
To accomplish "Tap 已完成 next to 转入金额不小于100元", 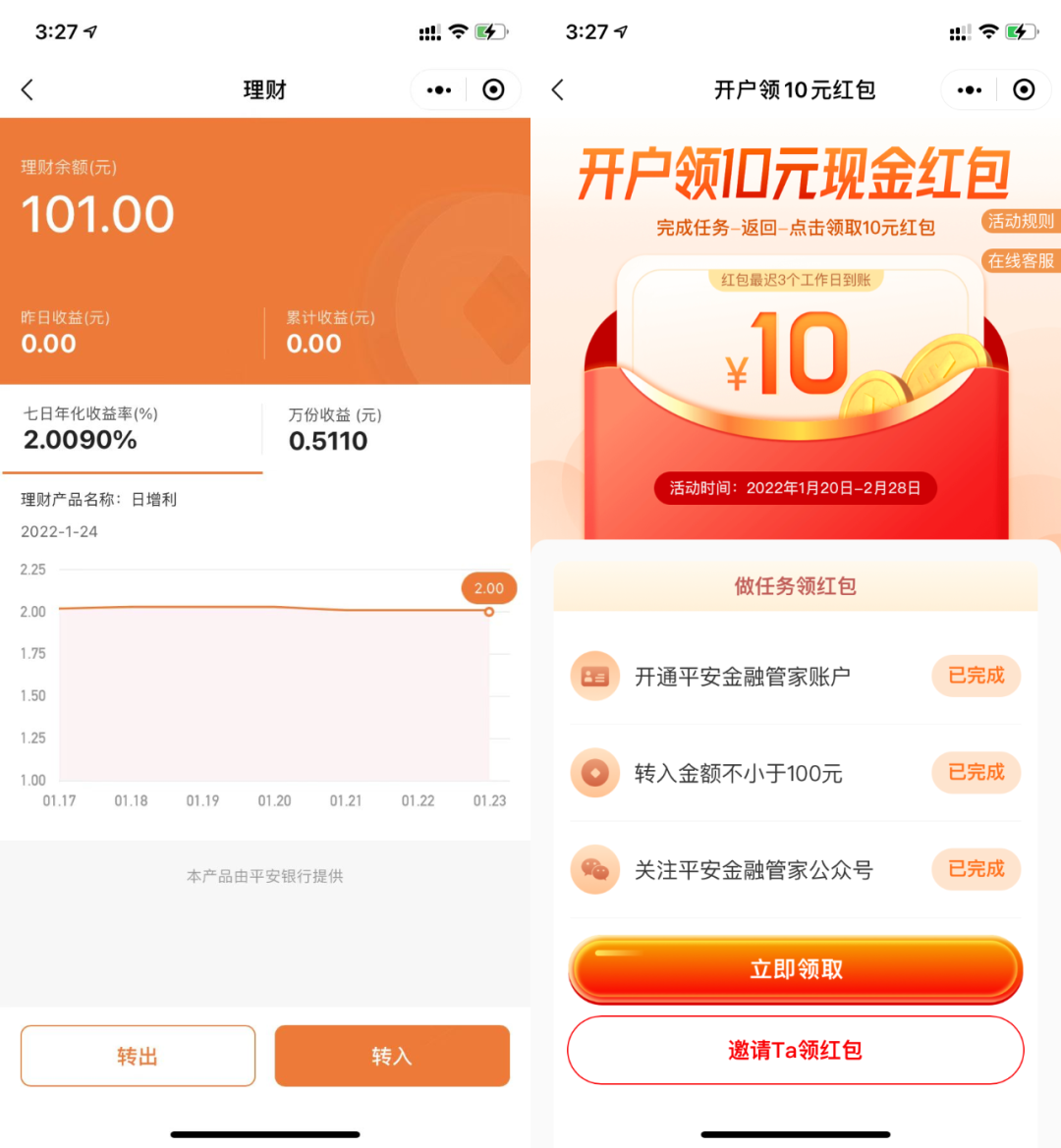I will tap(976, 773).
